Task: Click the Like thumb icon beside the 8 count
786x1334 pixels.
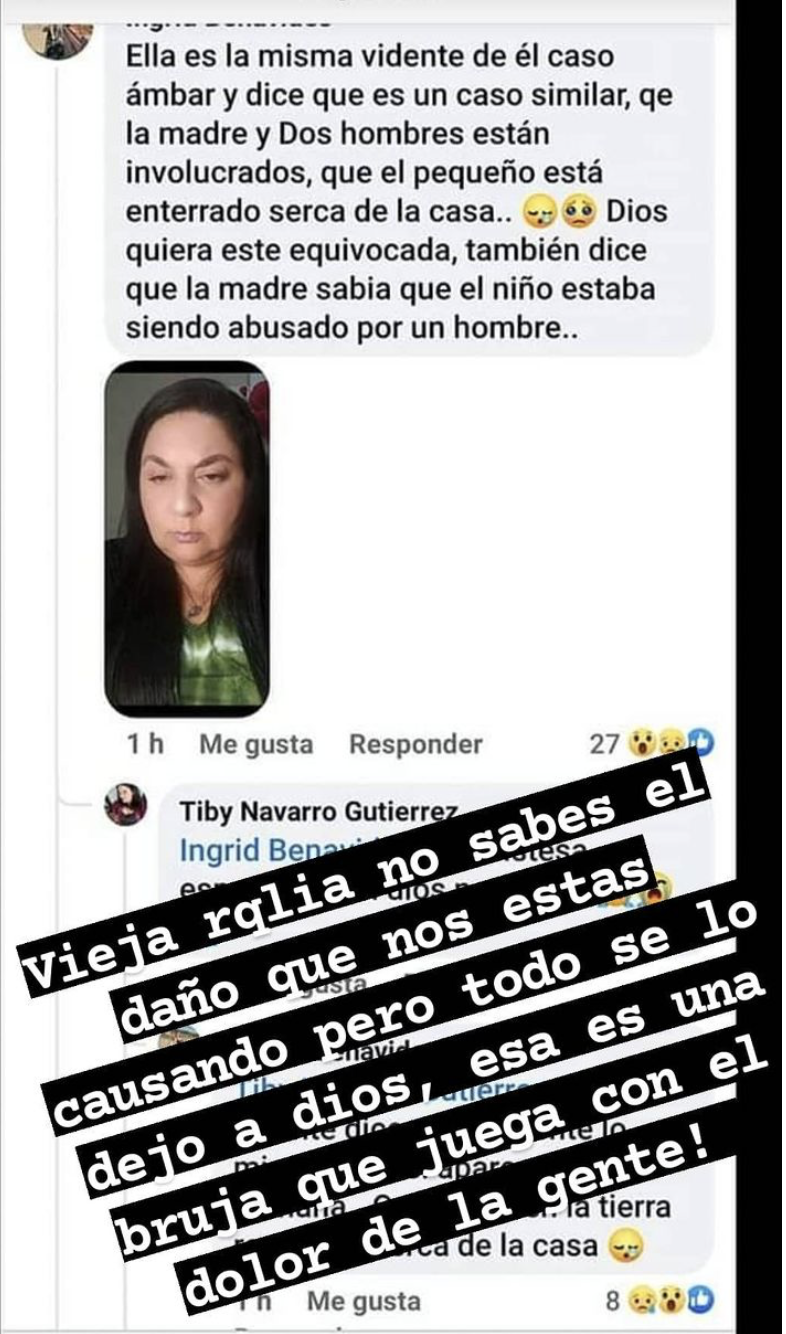Action: point(701,1297)
